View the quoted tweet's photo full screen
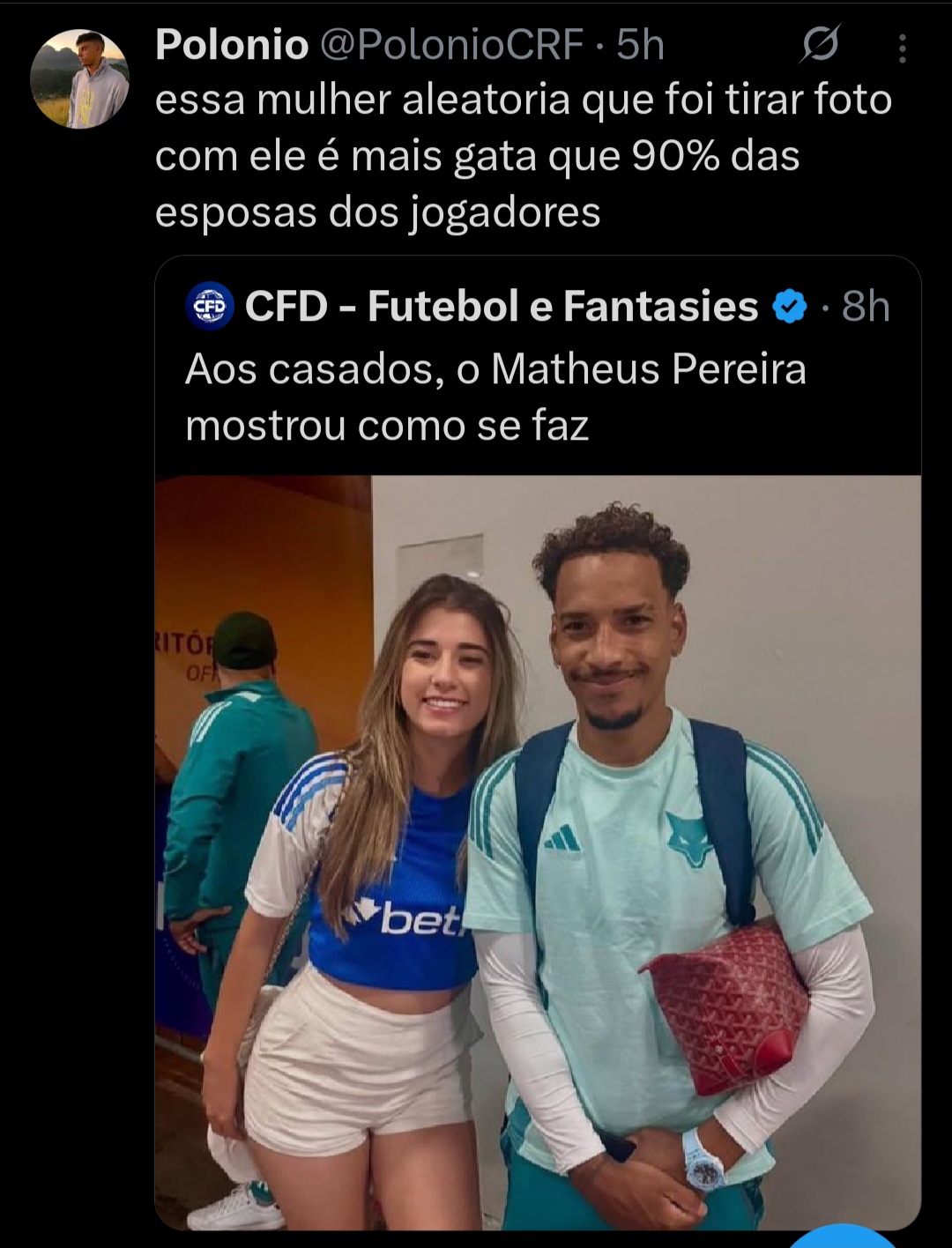 538,851
